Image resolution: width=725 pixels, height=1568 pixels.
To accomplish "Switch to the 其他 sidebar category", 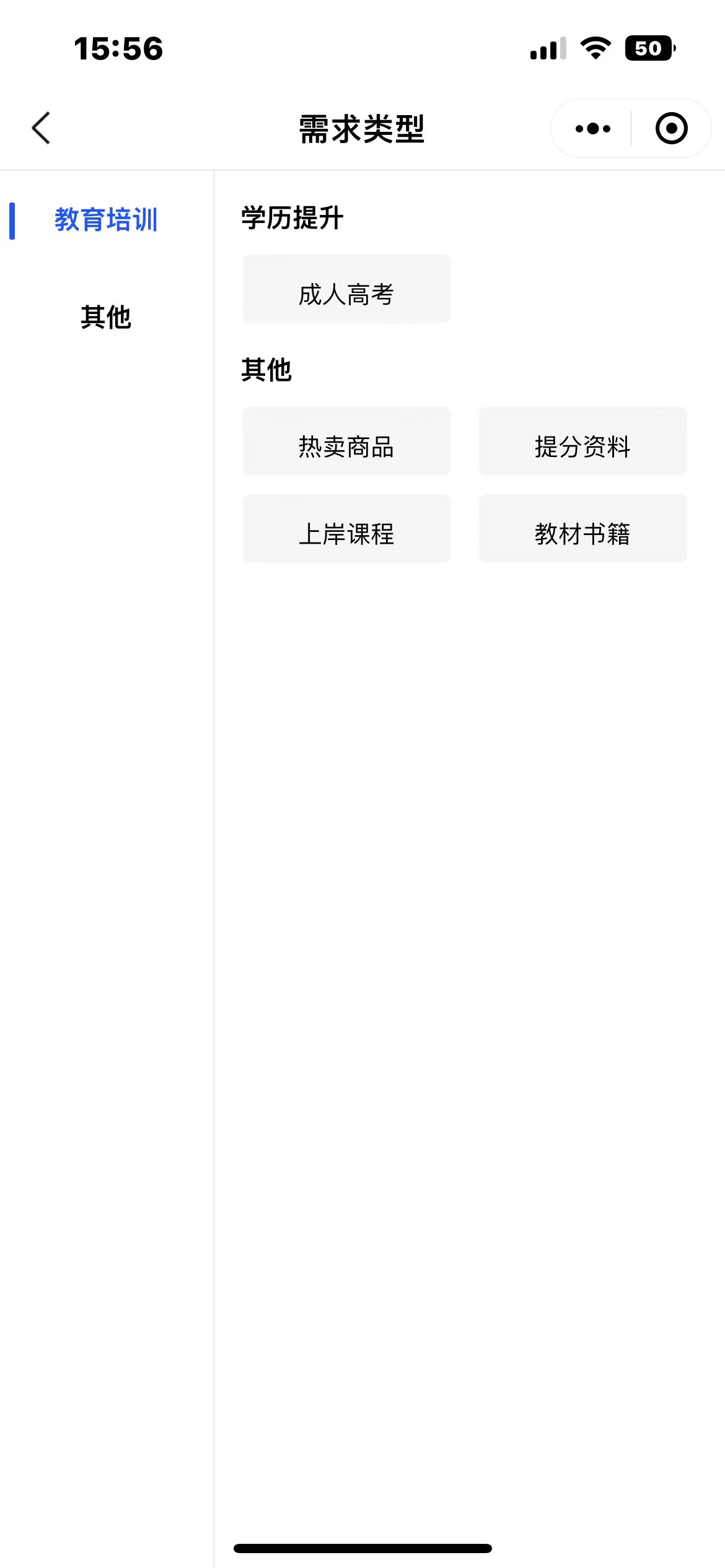I will pos(106,317).
